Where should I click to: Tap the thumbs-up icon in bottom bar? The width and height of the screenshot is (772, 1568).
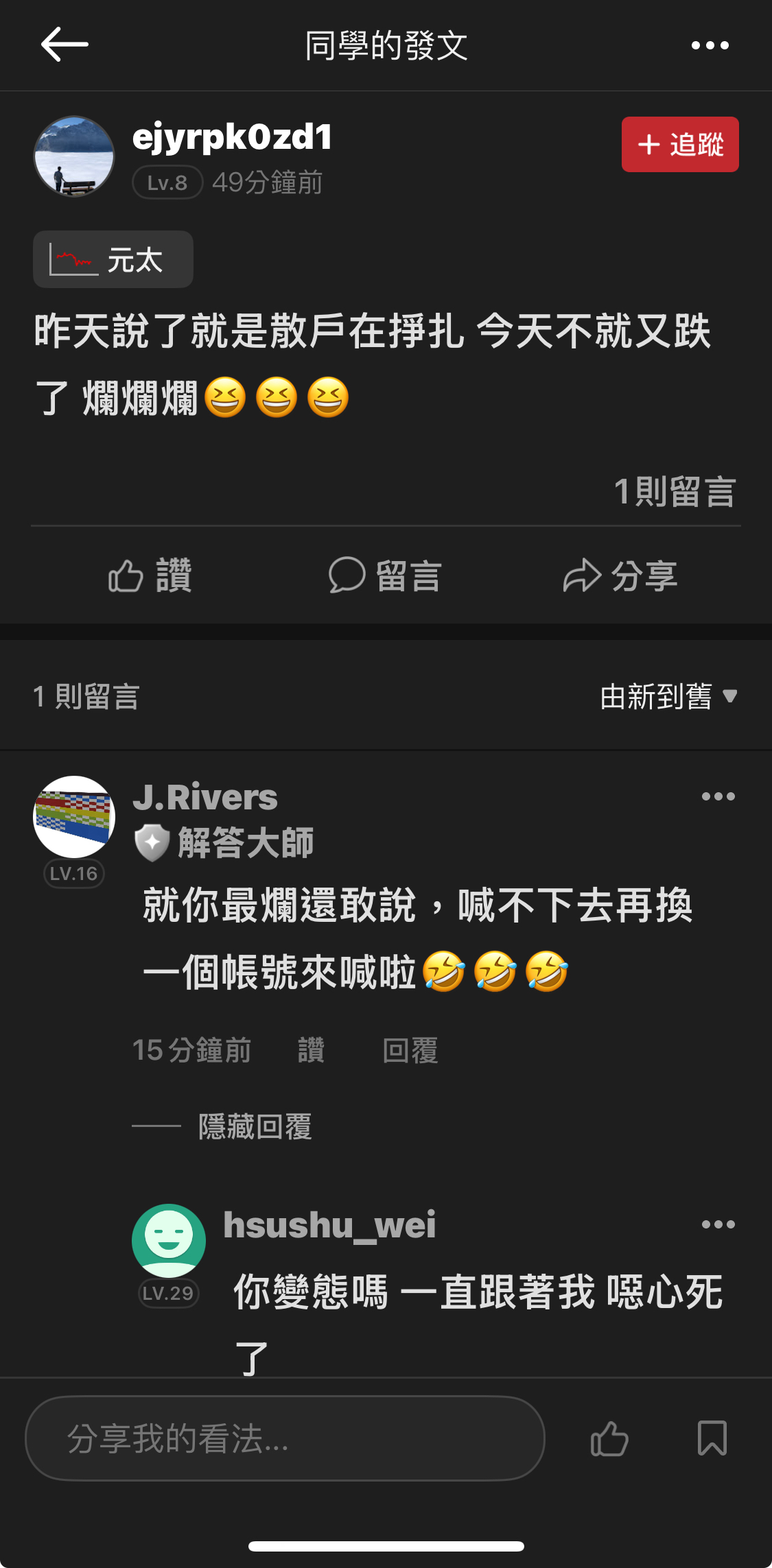point(609,1438)
